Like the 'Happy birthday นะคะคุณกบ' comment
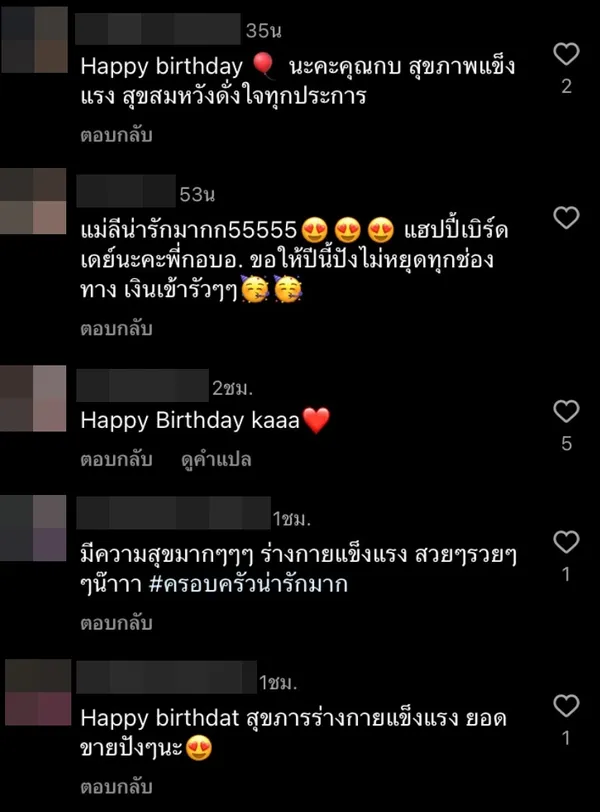The image size is (600, 812). (x=566, y=54)
